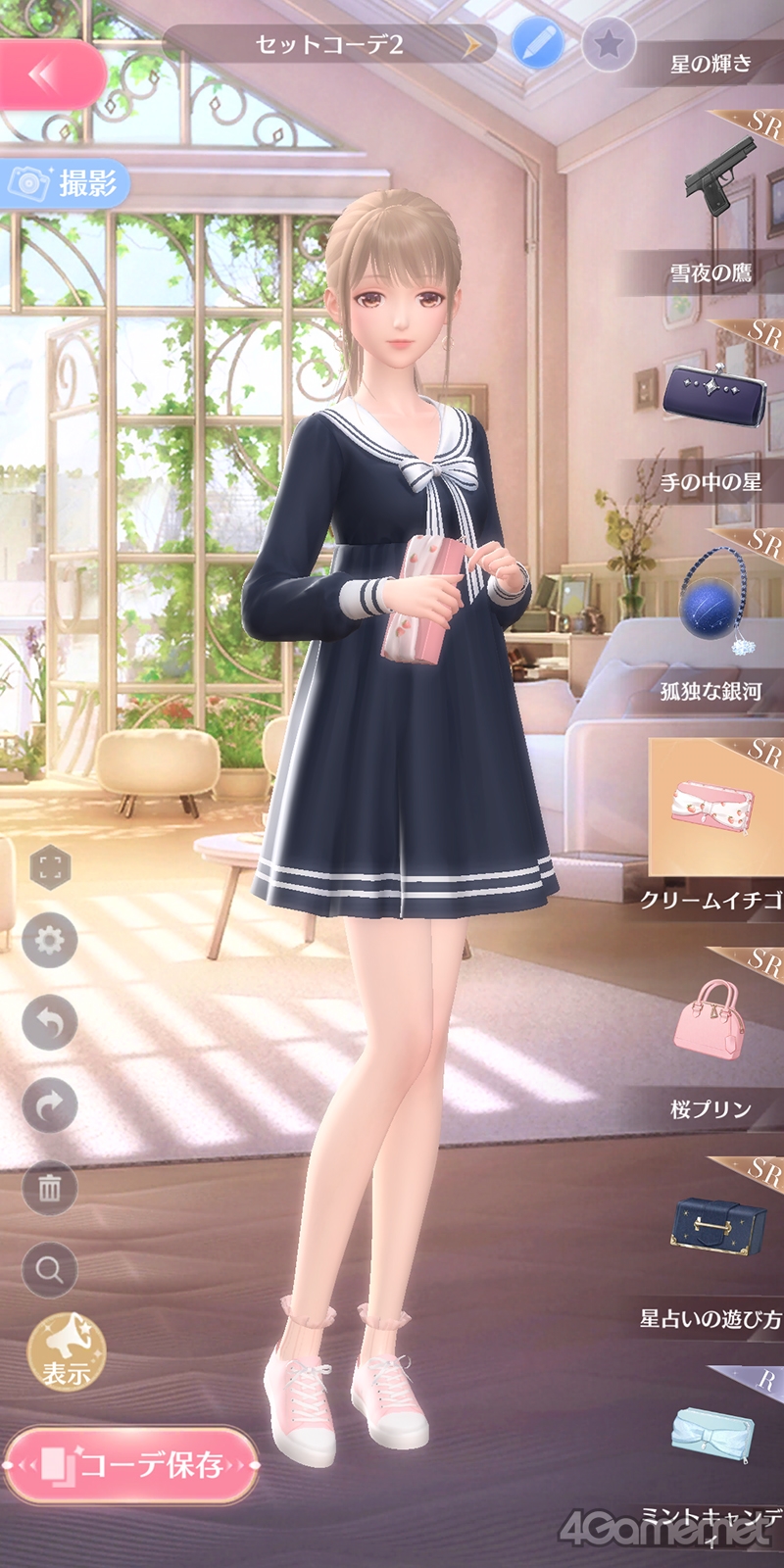The image size is (784, 1568).
Task: Open the 撮影 camera mode
Action: (67, 182)
